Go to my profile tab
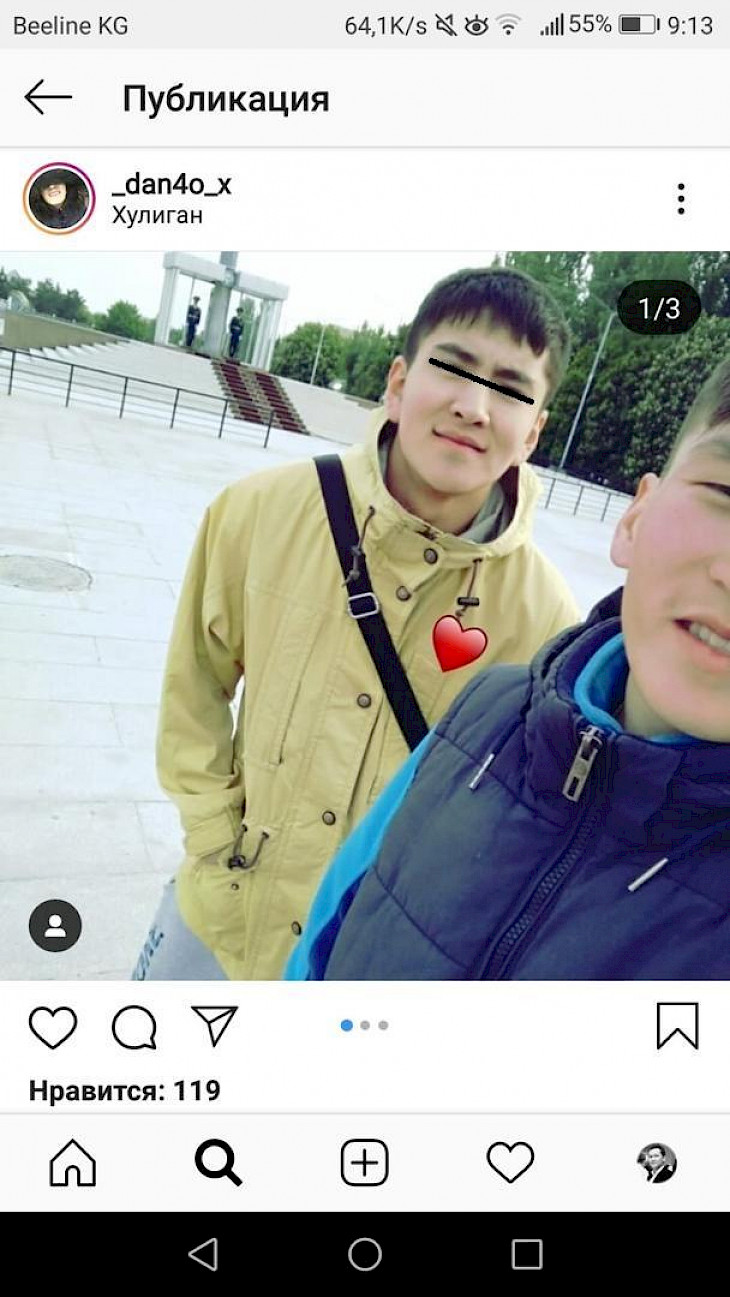Image resolution: width=730 pixels, height=1297 pixels. pyautogui.click(x=656, y=1163)
